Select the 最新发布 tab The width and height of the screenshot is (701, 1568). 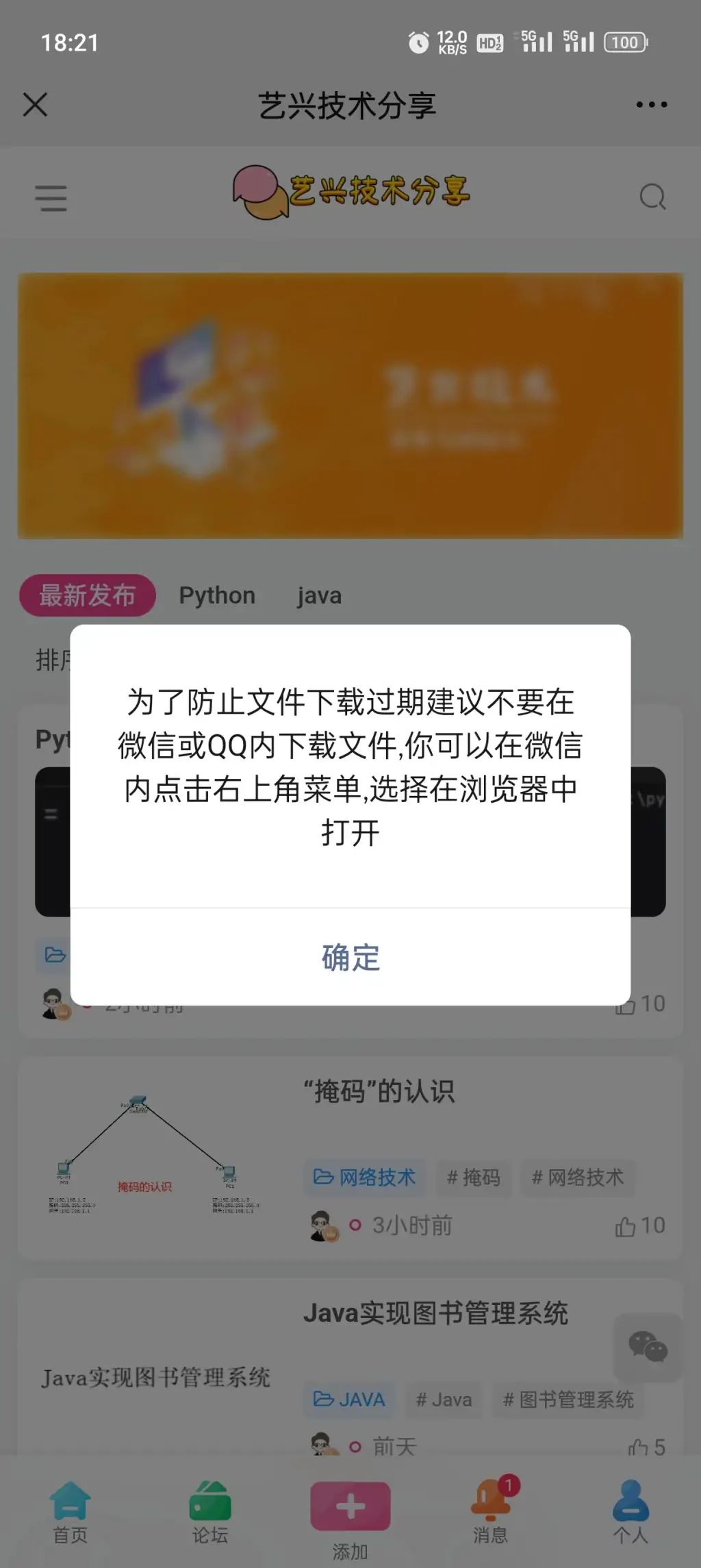click(87, 595)
